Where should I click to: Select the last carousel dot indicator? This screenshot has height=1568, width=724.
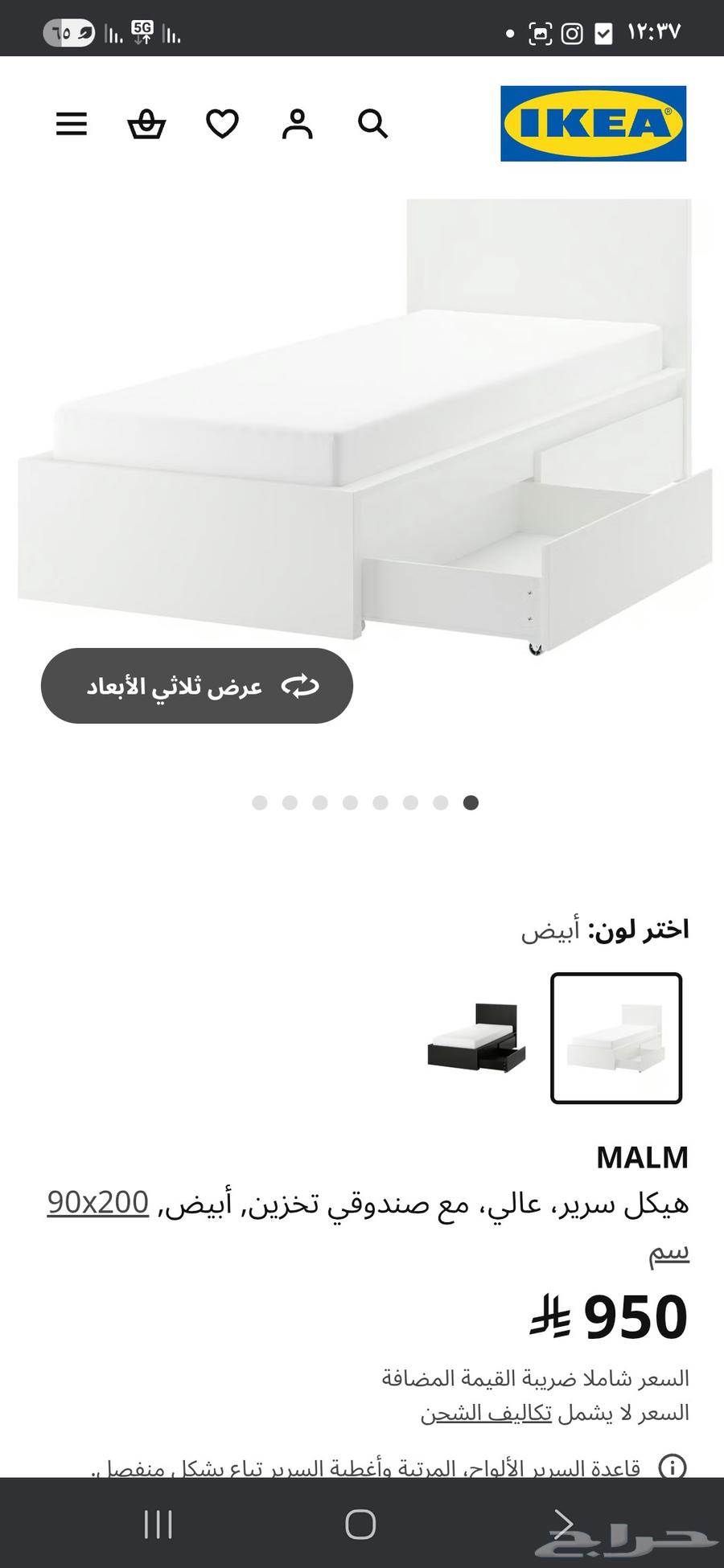[x=471, y=802]
